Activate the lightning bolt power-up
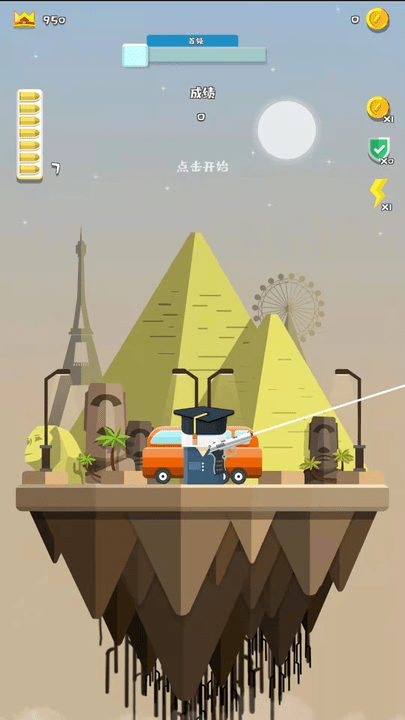The height and width of the screenshot is (720, 405). (x=379, y=193)
